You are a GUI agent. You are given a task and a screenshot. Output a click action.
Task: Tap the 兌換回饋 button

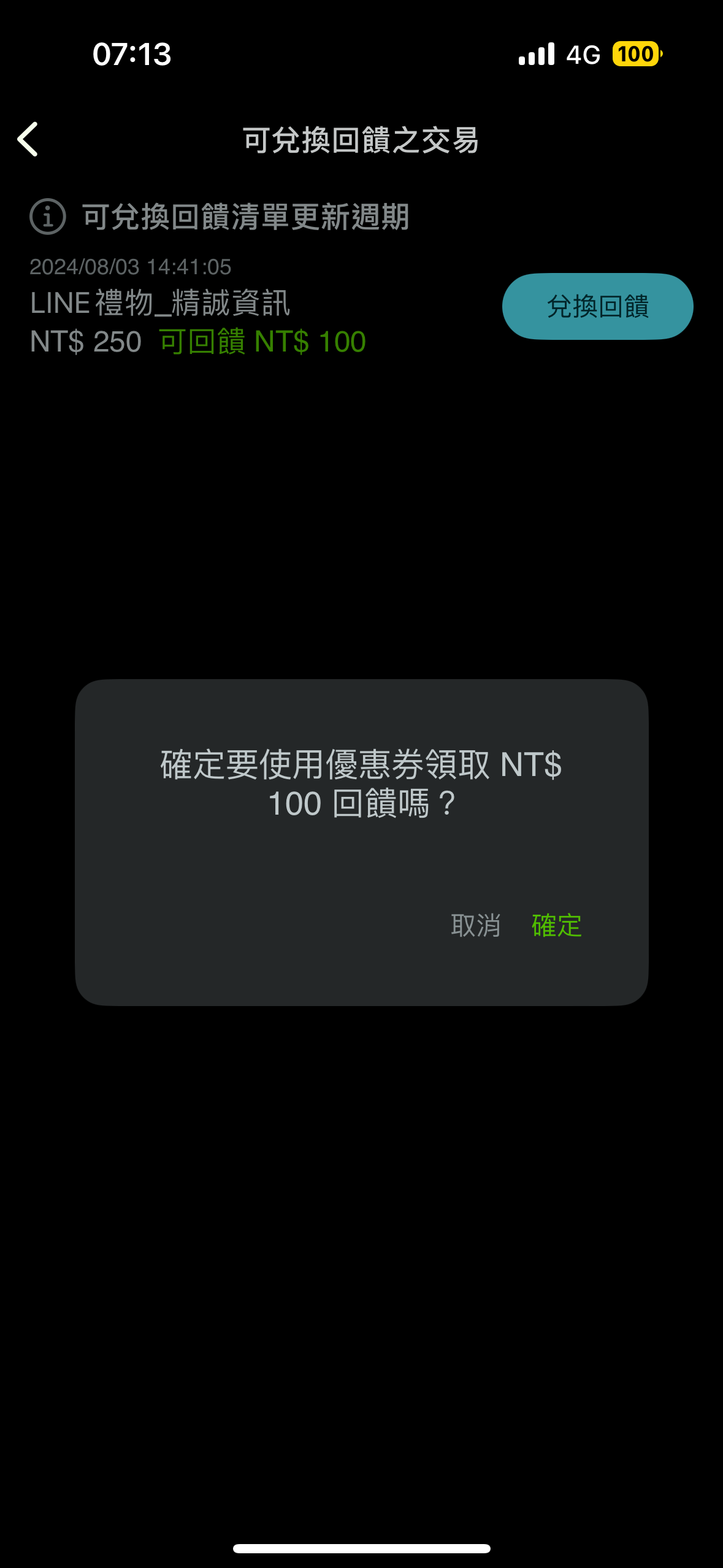[597, 306]
